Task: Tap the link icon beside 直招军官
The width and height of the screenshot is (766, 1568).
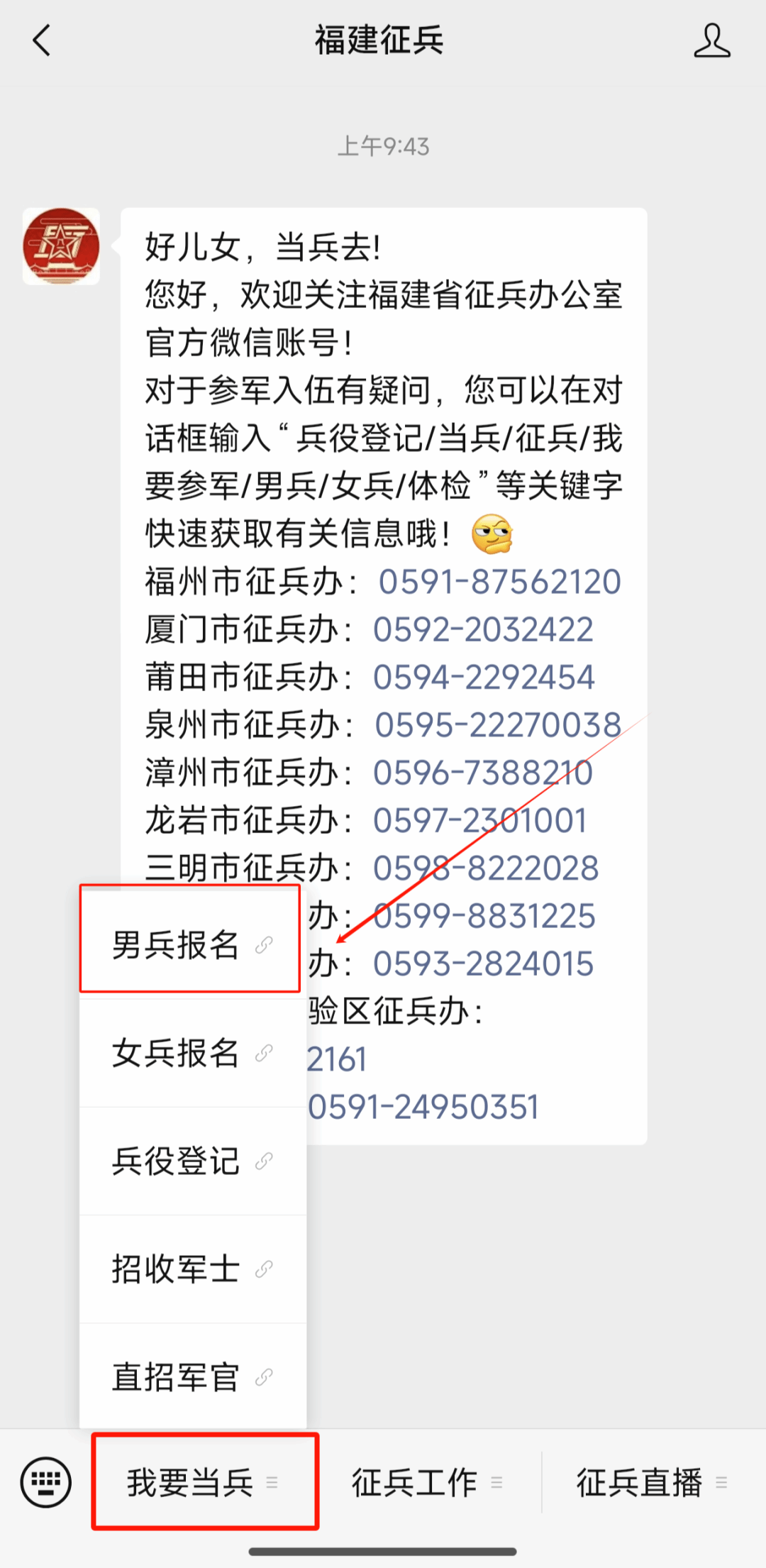Action: click(265, 1375)
